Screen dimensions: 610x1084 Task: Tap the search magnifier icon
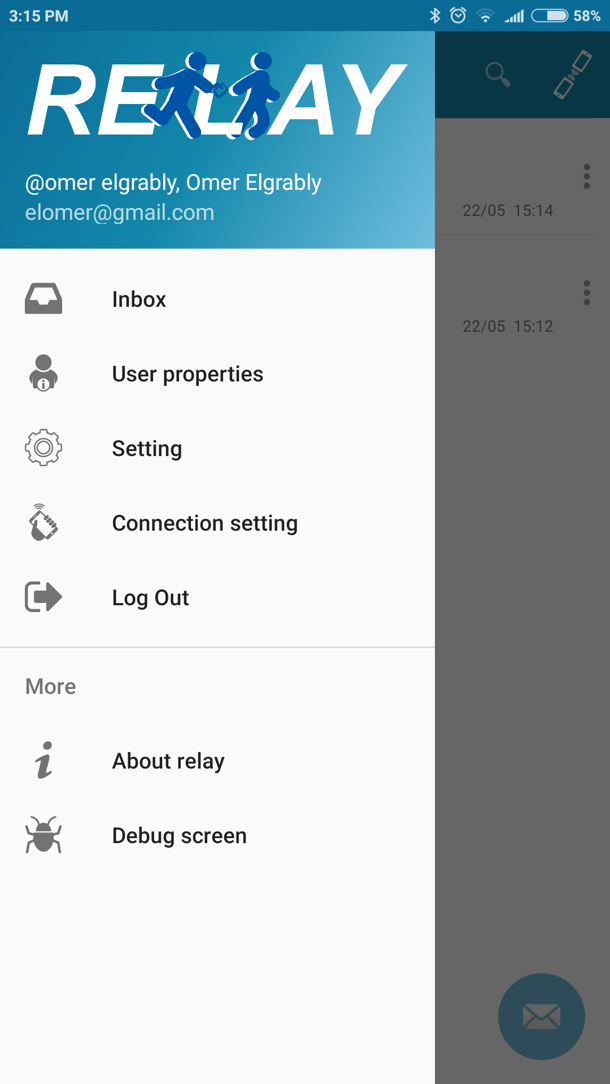pyautogui.click(x=498, y=74)
